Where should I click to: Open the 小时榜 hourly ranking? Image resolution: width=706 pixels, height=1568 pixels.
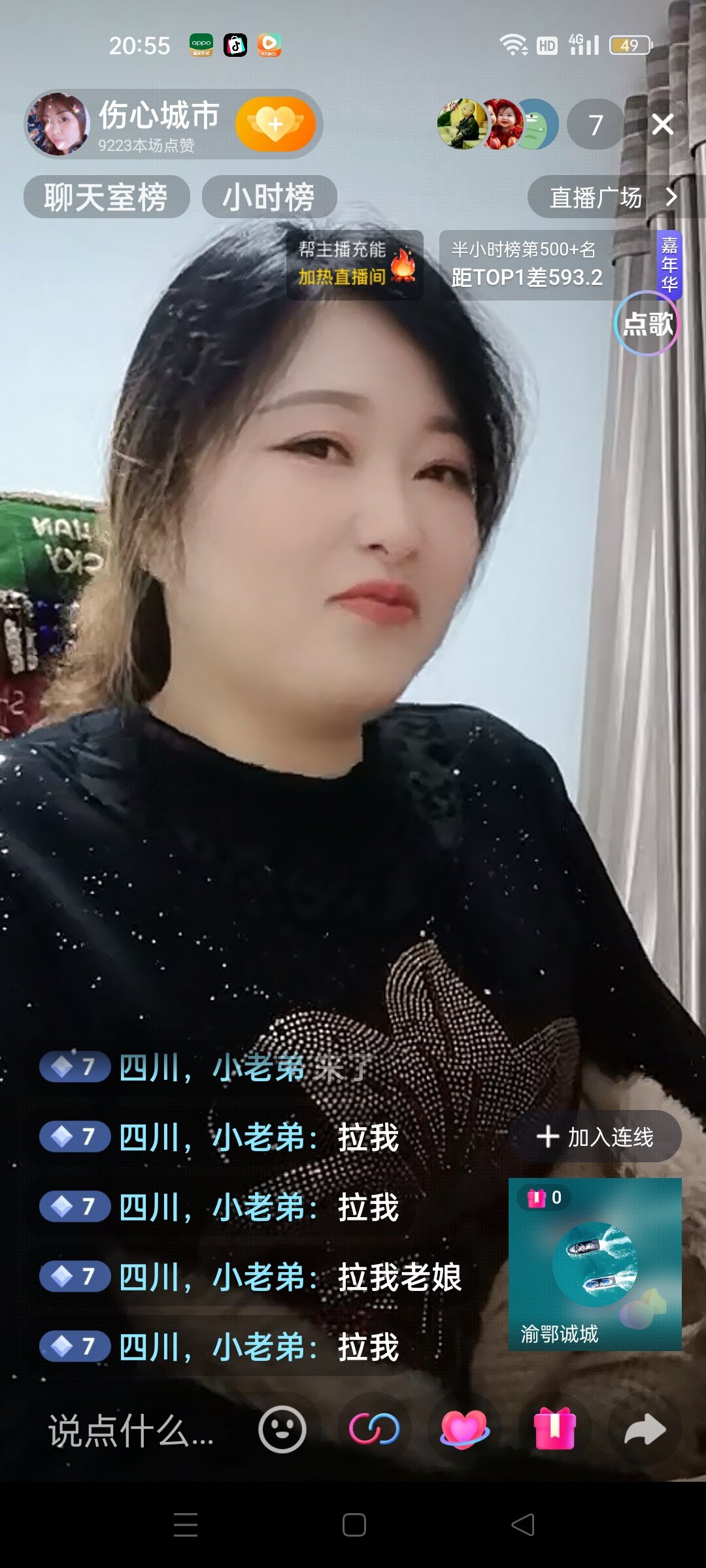click(269, 197)
